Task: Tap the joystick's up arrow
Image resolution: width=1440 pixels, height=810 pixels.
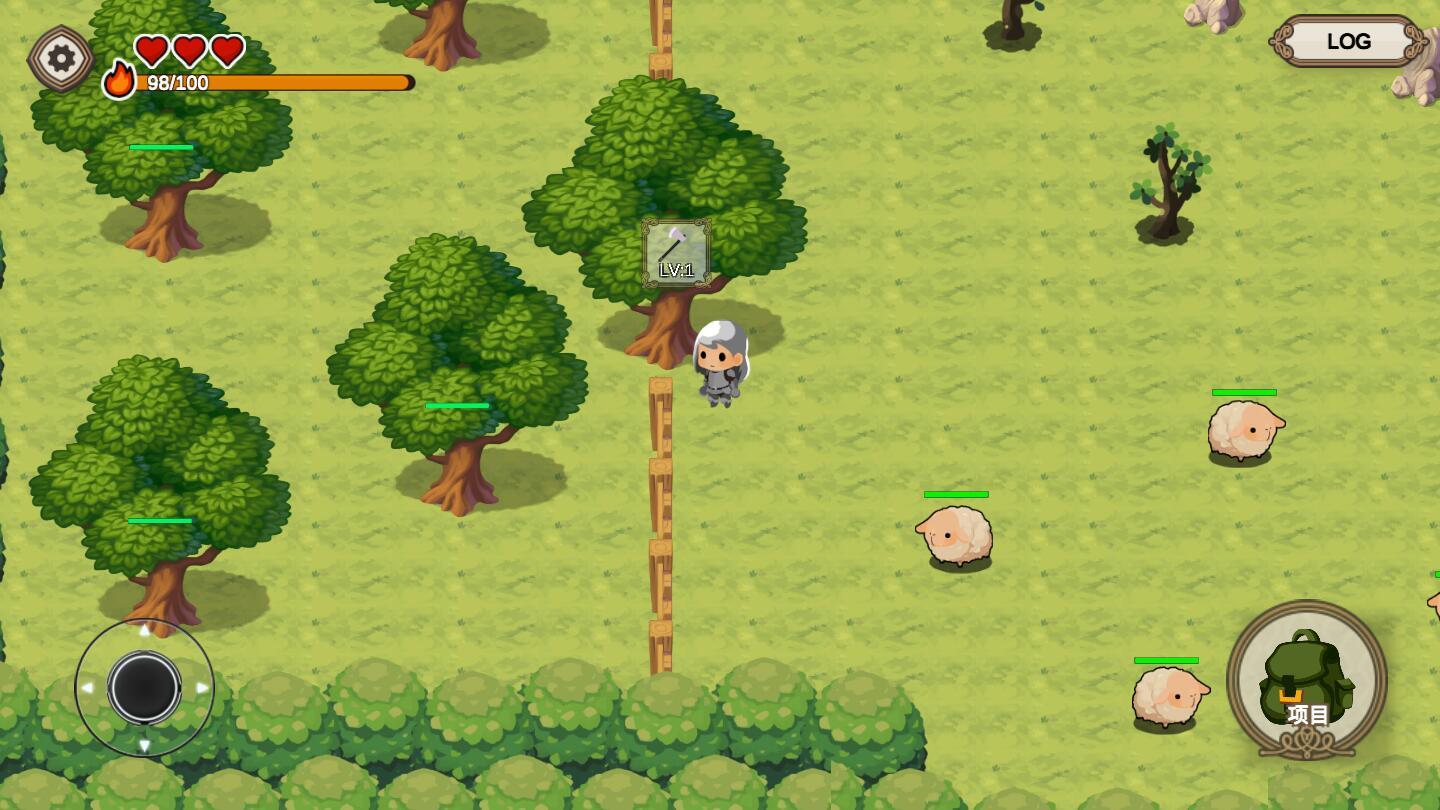Action: pos(144,630)
